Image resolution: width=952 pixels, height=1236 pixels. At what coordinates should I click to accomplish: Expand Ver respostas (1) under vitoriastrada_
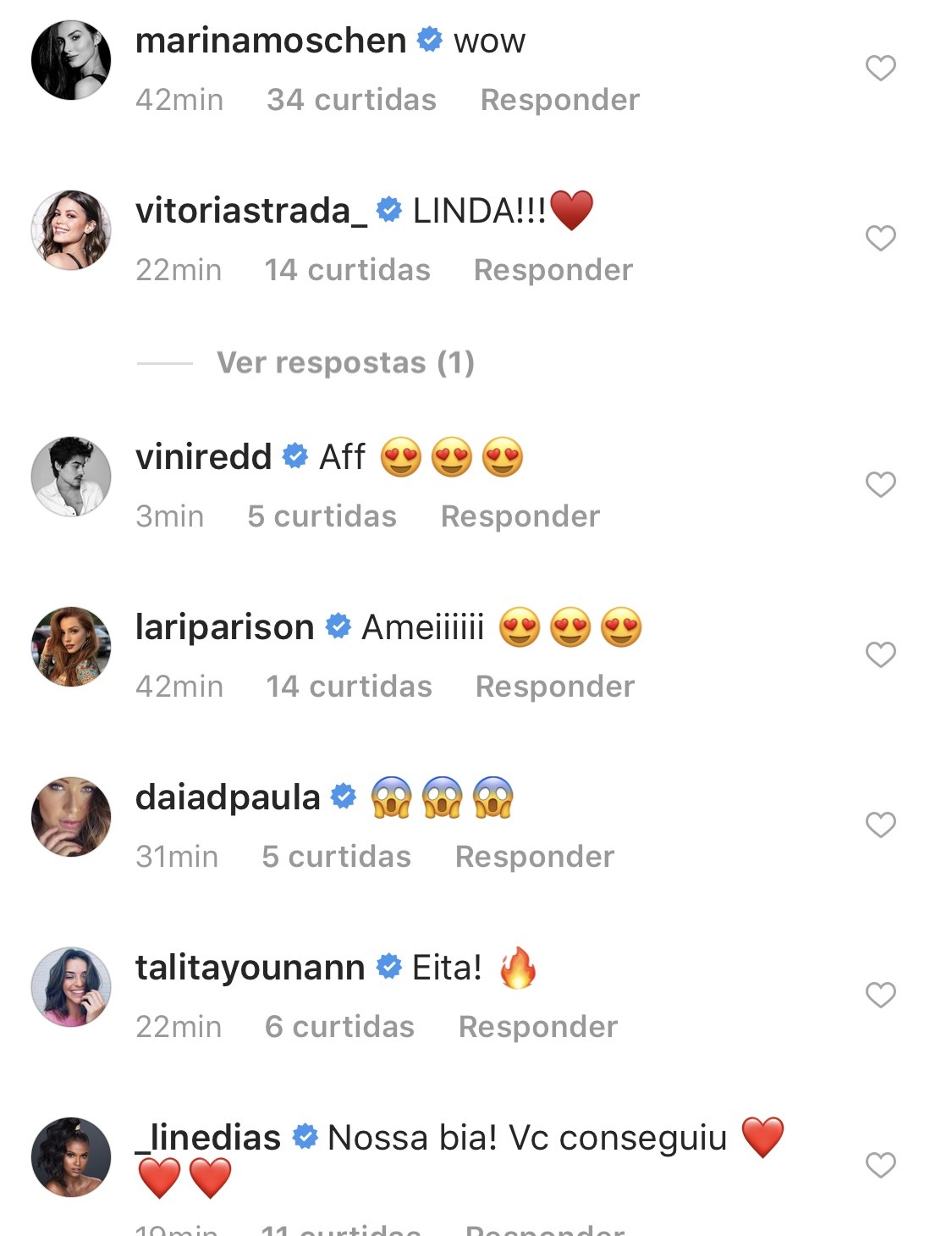(x=345, y=362)
